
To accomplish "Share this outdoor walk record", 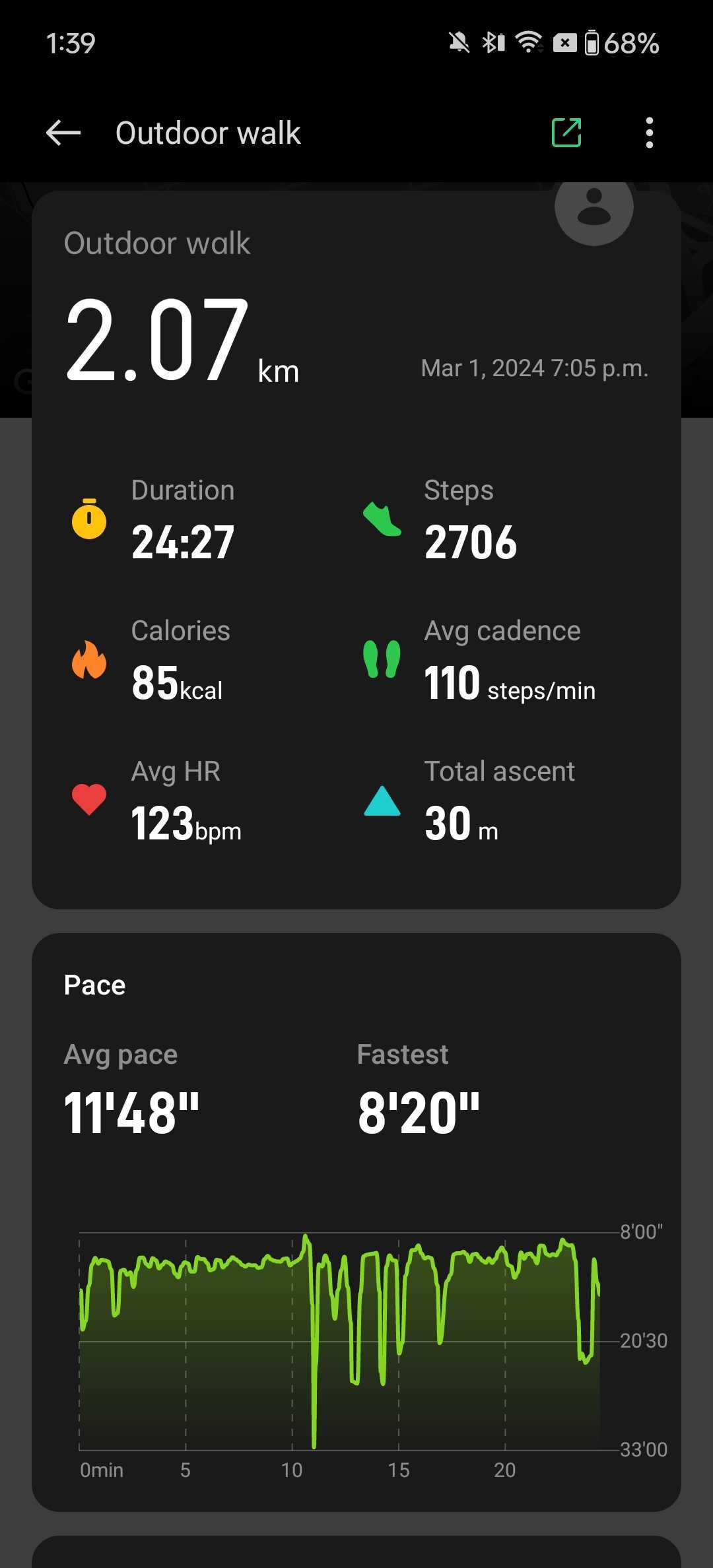I will coord(566,133).
